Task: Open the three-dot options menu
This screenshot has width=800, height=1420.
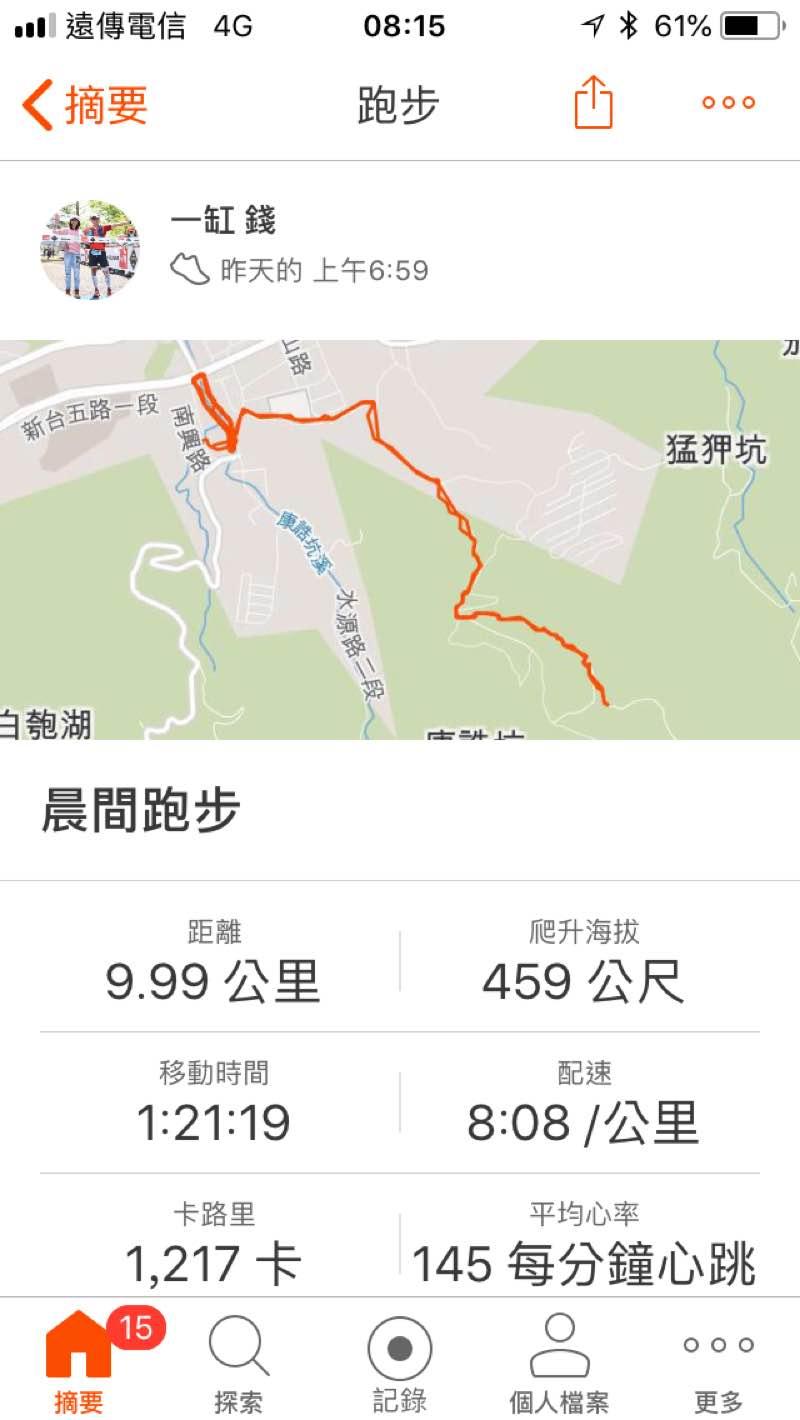Action: pyautogui.click(x=728, y=103)
